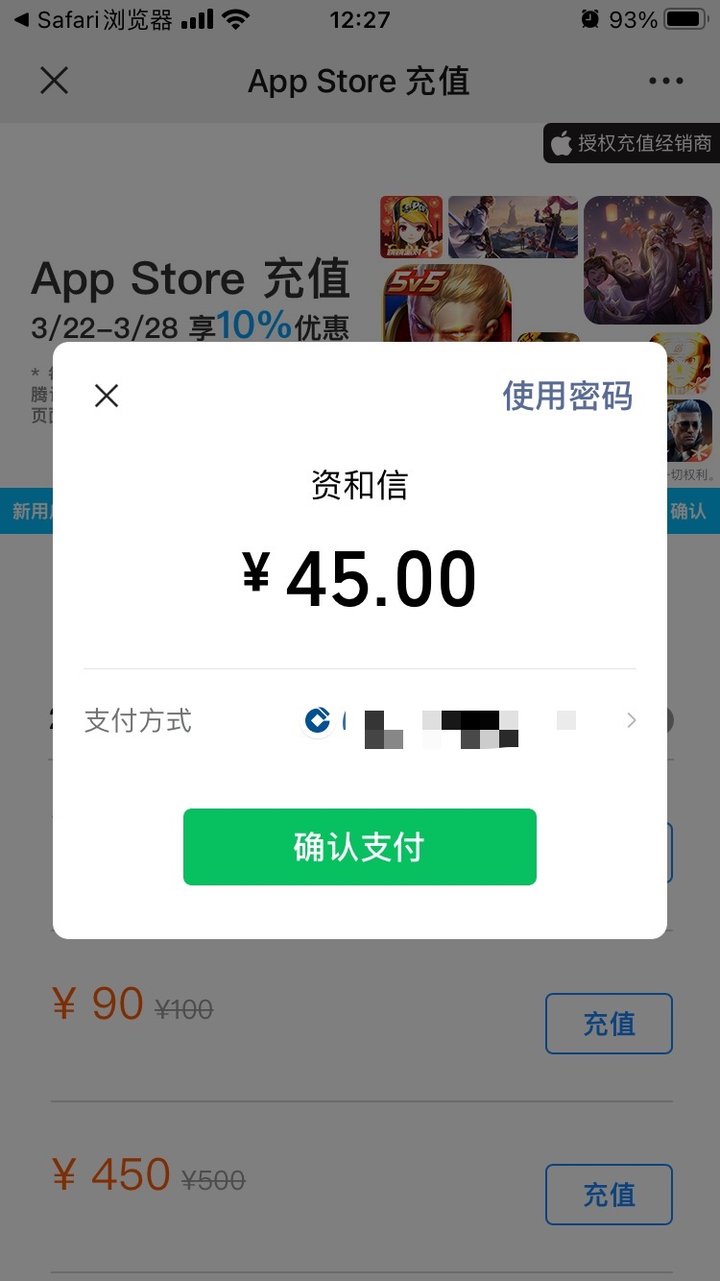Screen dimensions: 720x1281
Task: Choose 使用密码 to pay with password
Action: click(x=566, y=396)
